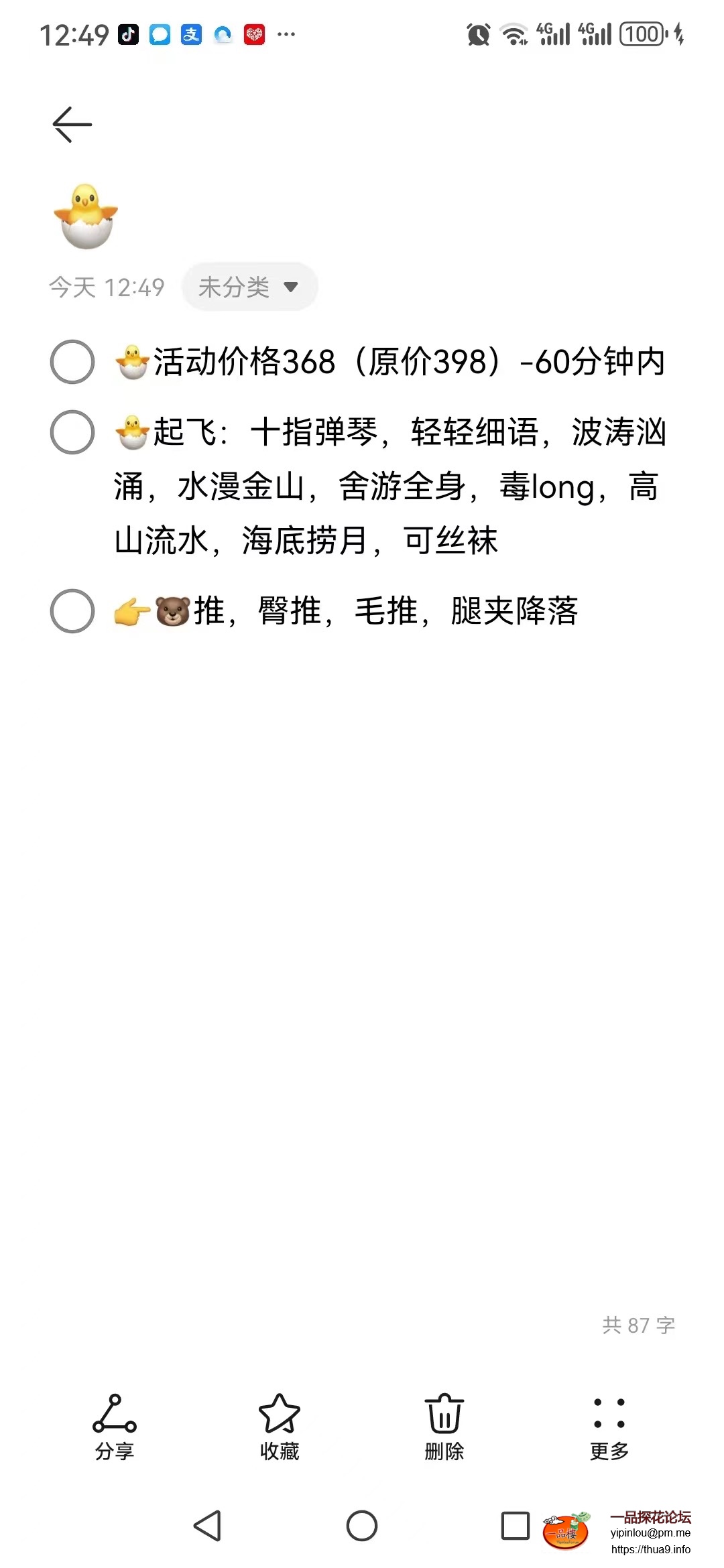Image resolution: width=724 pixels, height=1568 pixels.
Task: Check the item starting with 活动价格368
Action: (72, 362)
